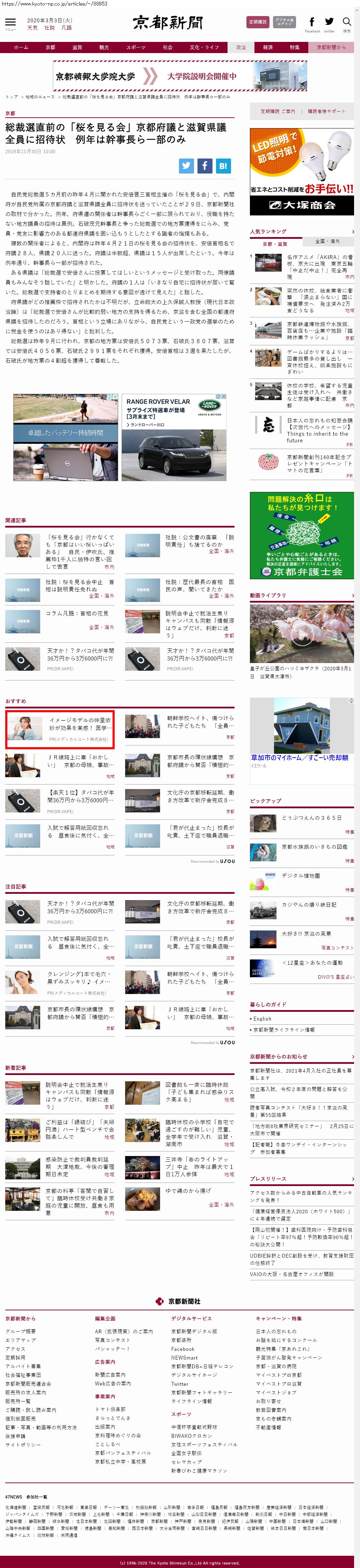This screenshot has height=1568, width=360.
Task: Tap the 定期購読 subscription button
Action: point(258,22)
